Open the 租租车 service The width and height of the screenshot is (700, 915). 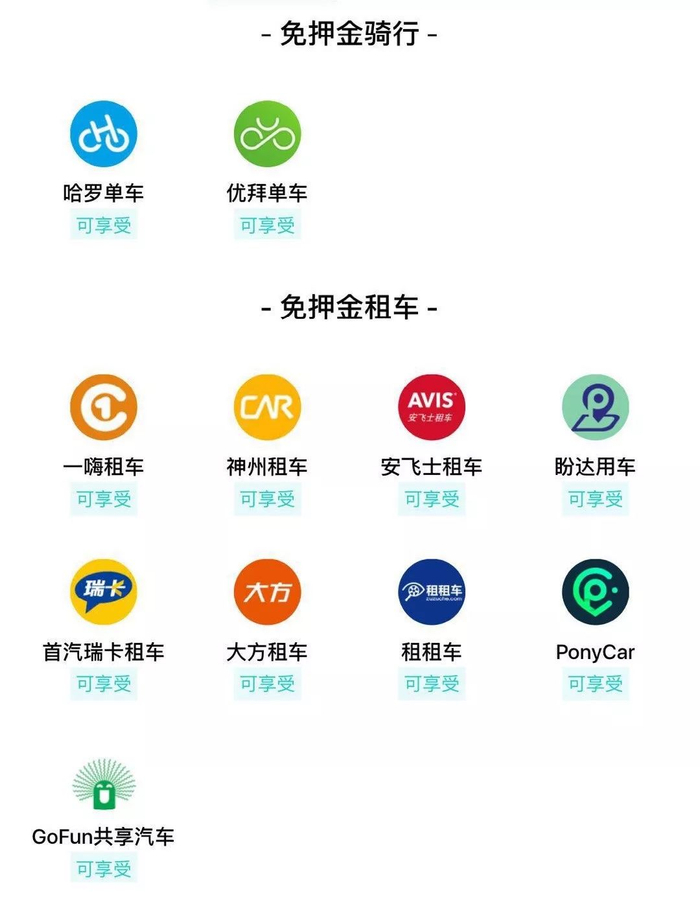click(x=431, y=592)
